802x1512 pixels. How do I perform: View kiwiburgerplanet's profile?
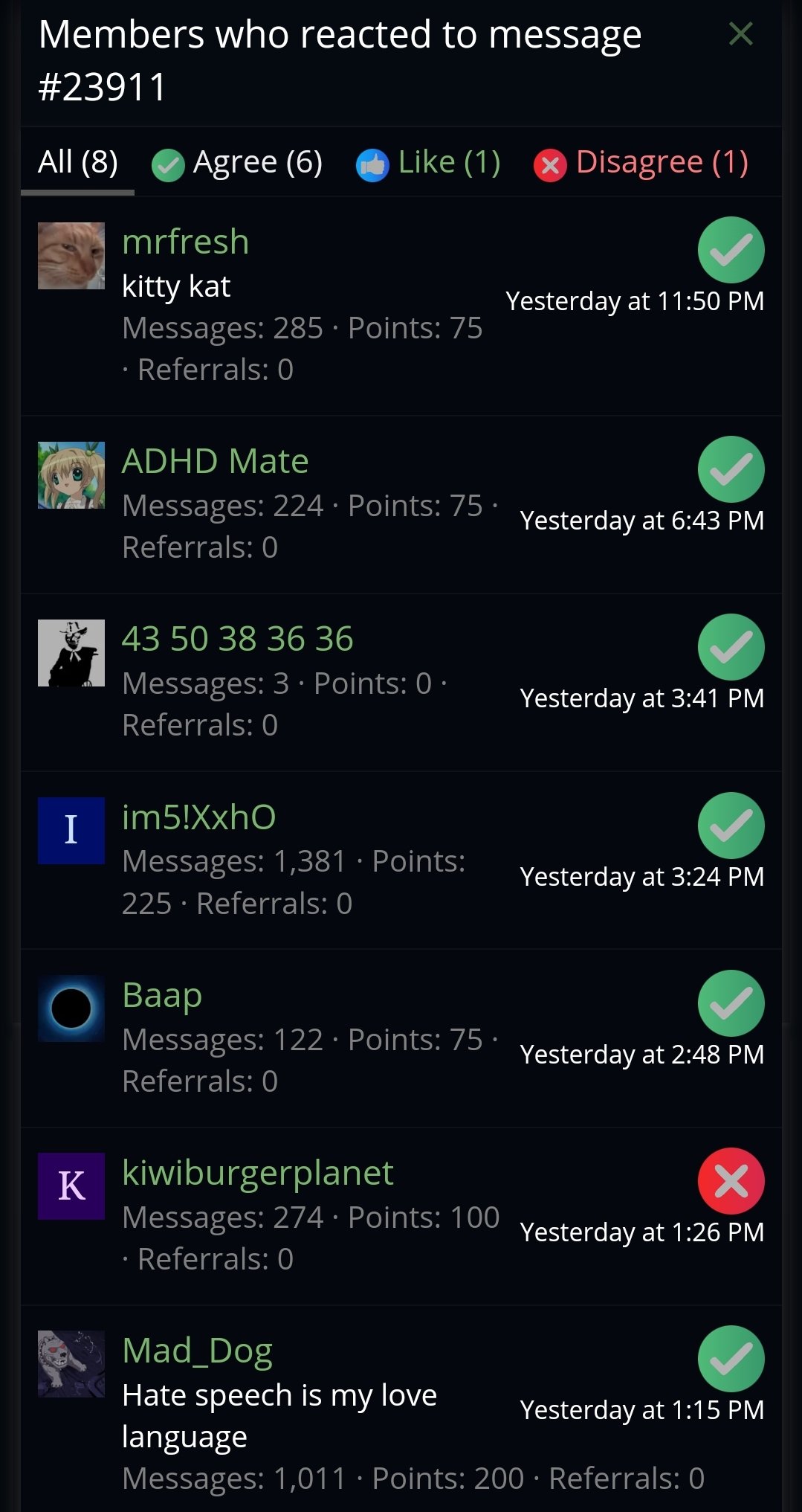257,1173
